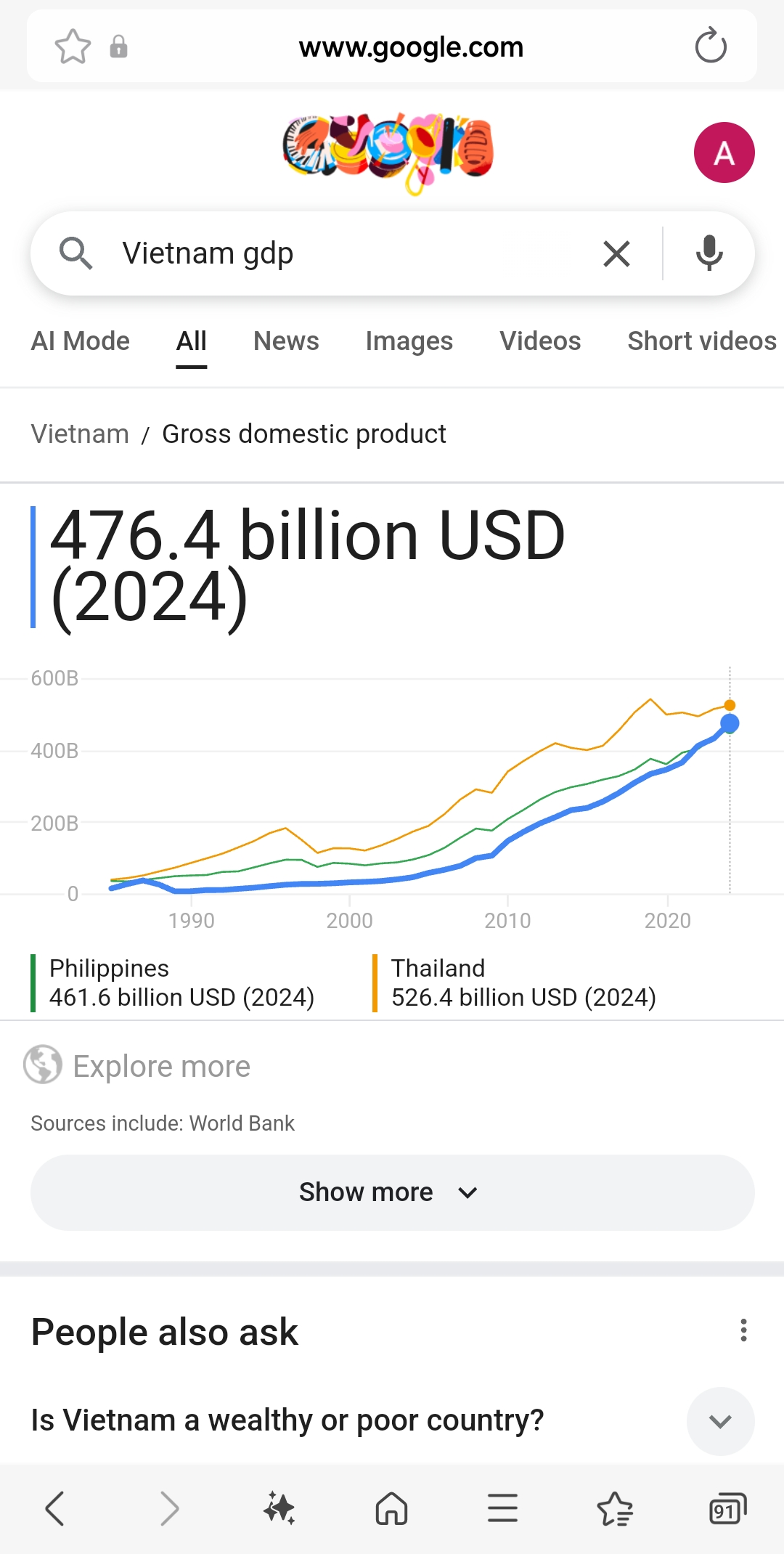This screenshot has height=1554, width=784.
Task: Expand "Is Vietnam a wealthy or poor country?"
Action: point(720,1421)
